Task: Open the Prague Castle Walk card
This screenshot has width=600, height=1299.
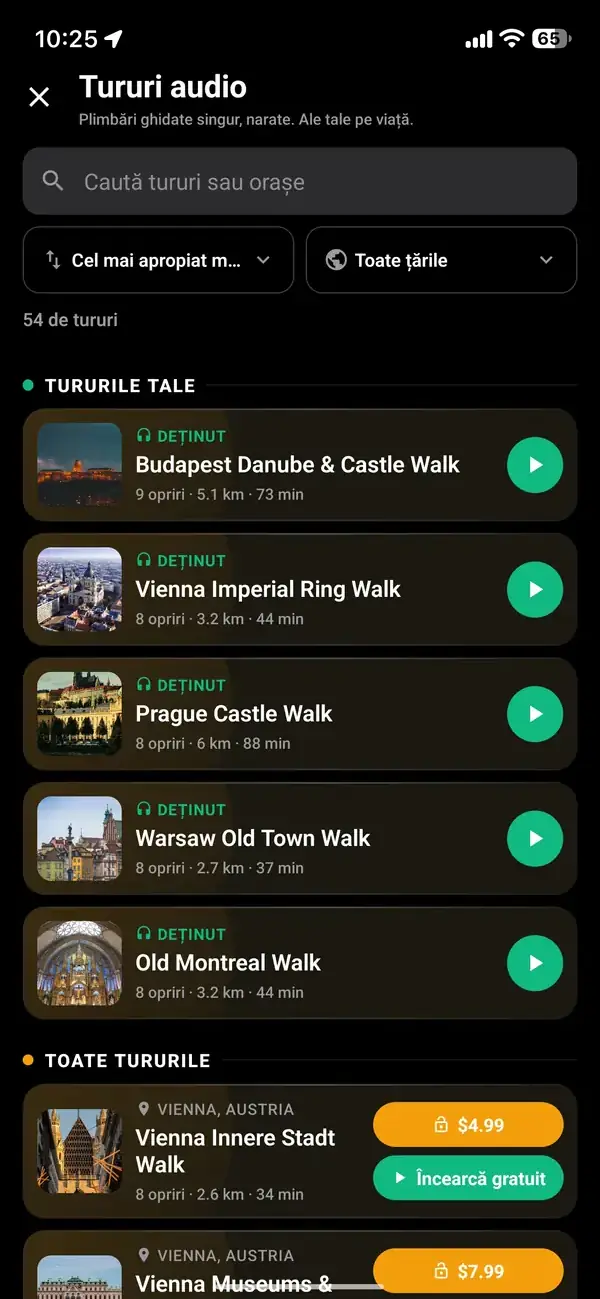Action: click(x=300, y=714)
